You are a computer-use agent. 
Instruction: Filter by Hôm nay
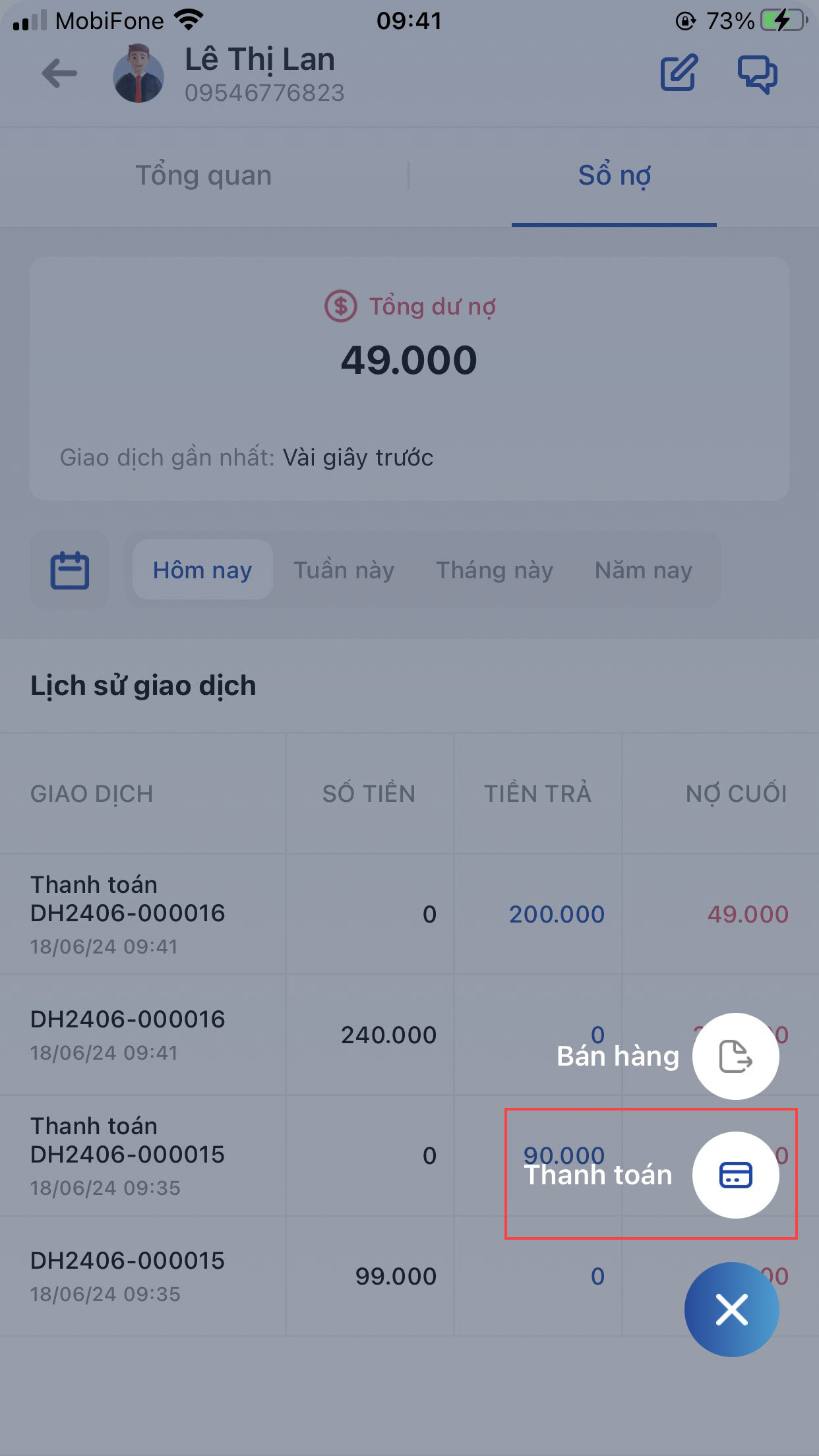[202, 570]
